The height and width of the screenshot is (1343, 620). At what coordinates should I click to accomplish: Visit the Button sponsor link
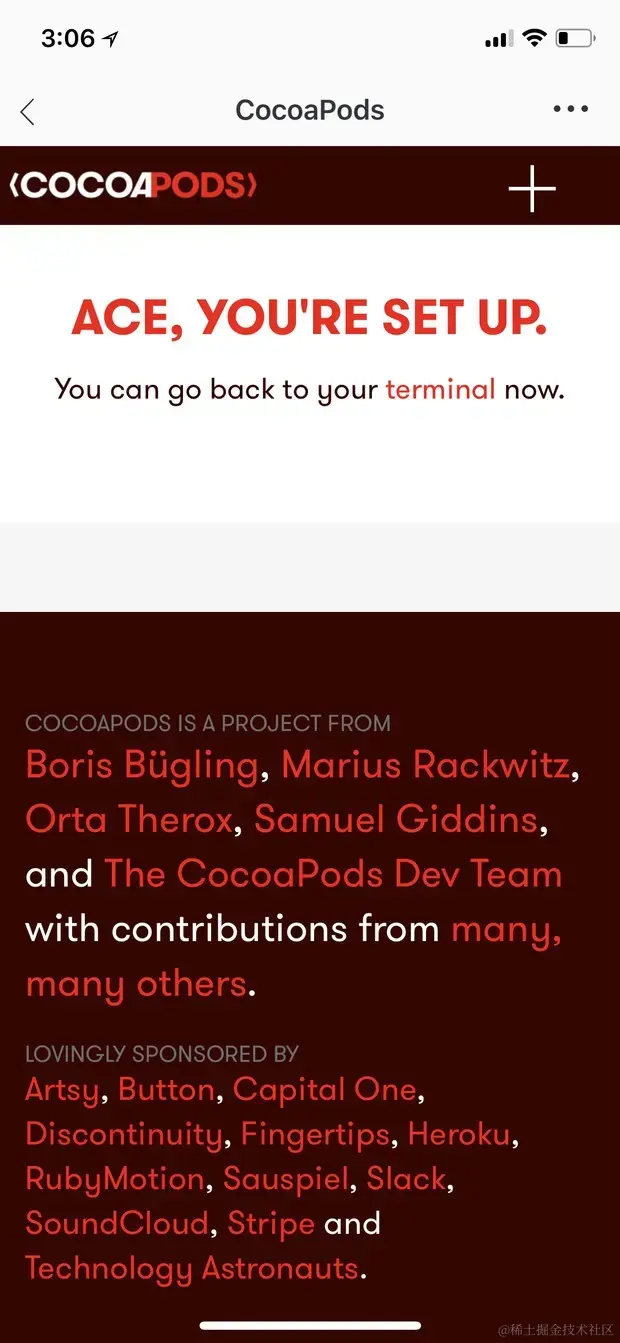click(167, 1089)
